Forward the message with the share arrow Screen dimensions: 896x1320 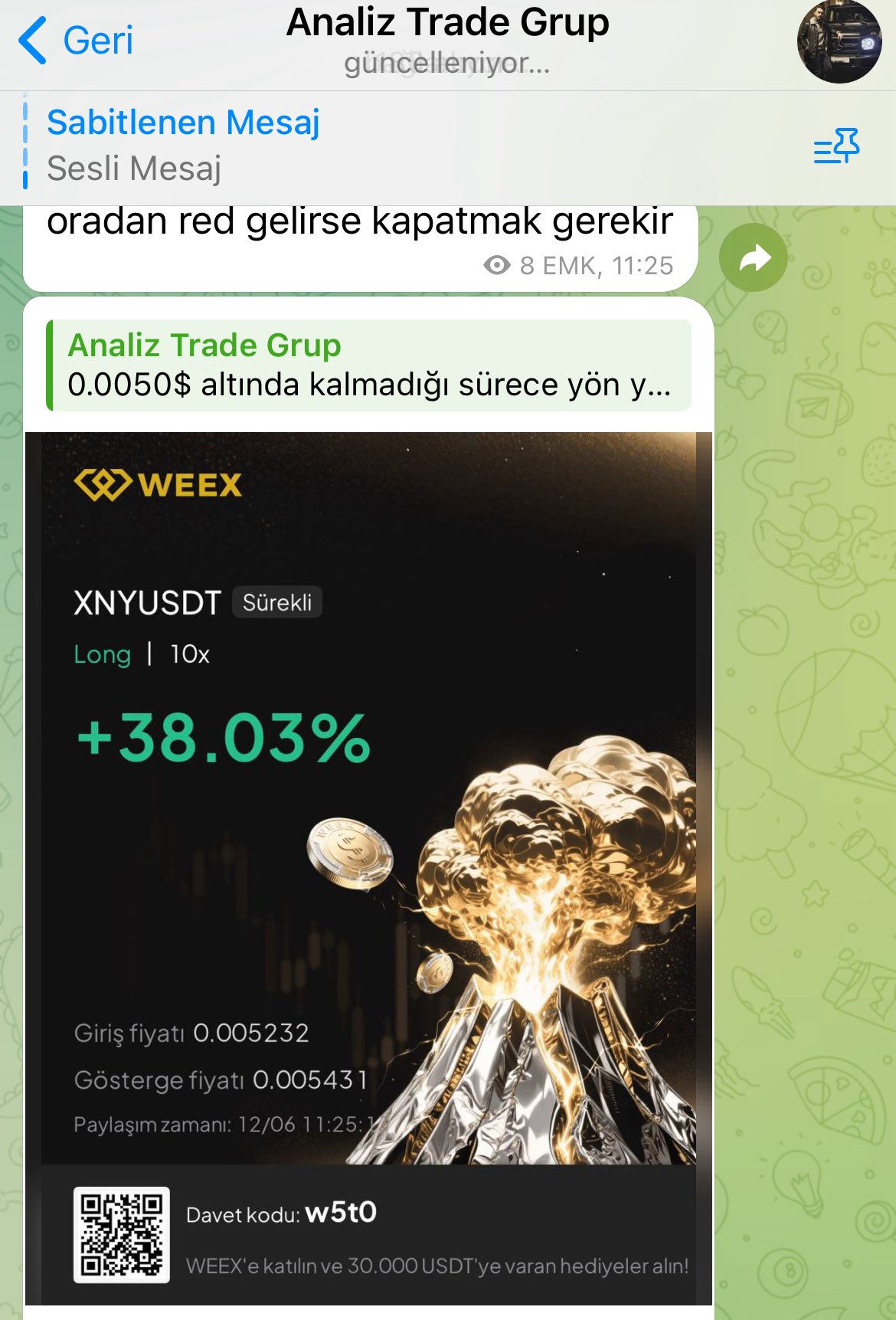pos(754,258)
